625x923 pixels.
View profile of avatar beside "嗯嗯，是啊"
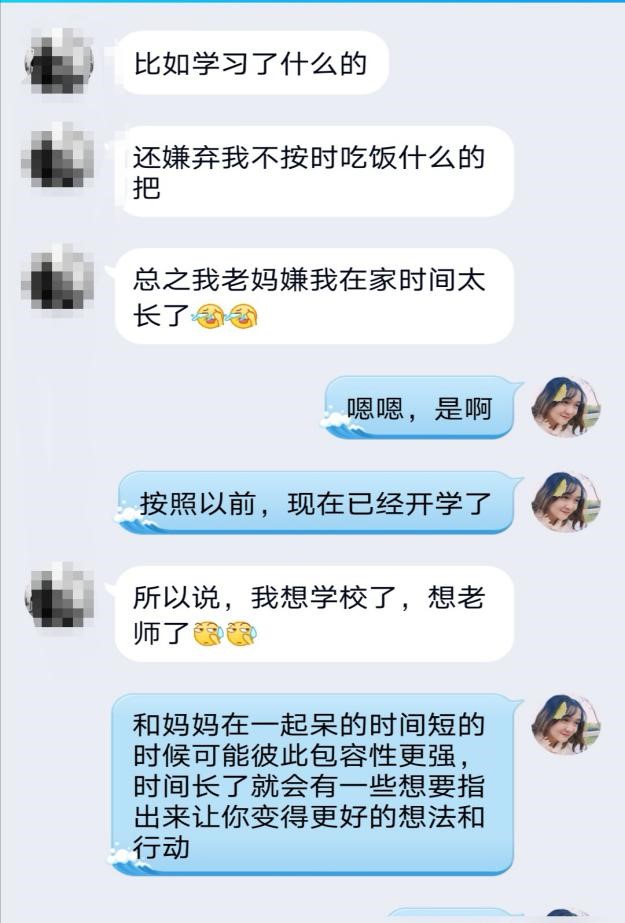tap(565, 407)
